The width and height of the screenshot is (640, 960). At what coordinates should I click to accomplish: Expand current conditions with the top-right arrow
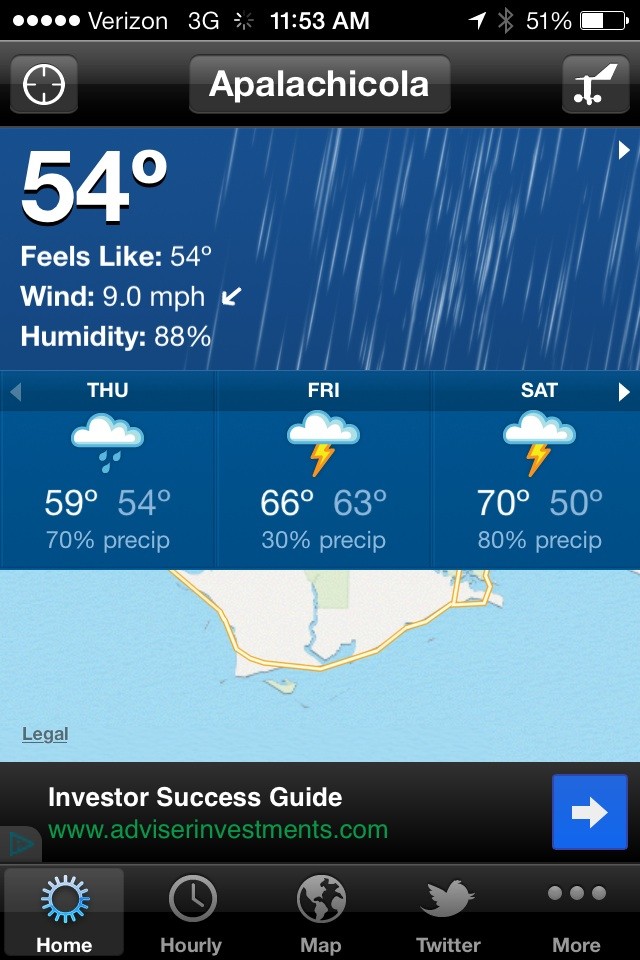(x=624, y=150)
